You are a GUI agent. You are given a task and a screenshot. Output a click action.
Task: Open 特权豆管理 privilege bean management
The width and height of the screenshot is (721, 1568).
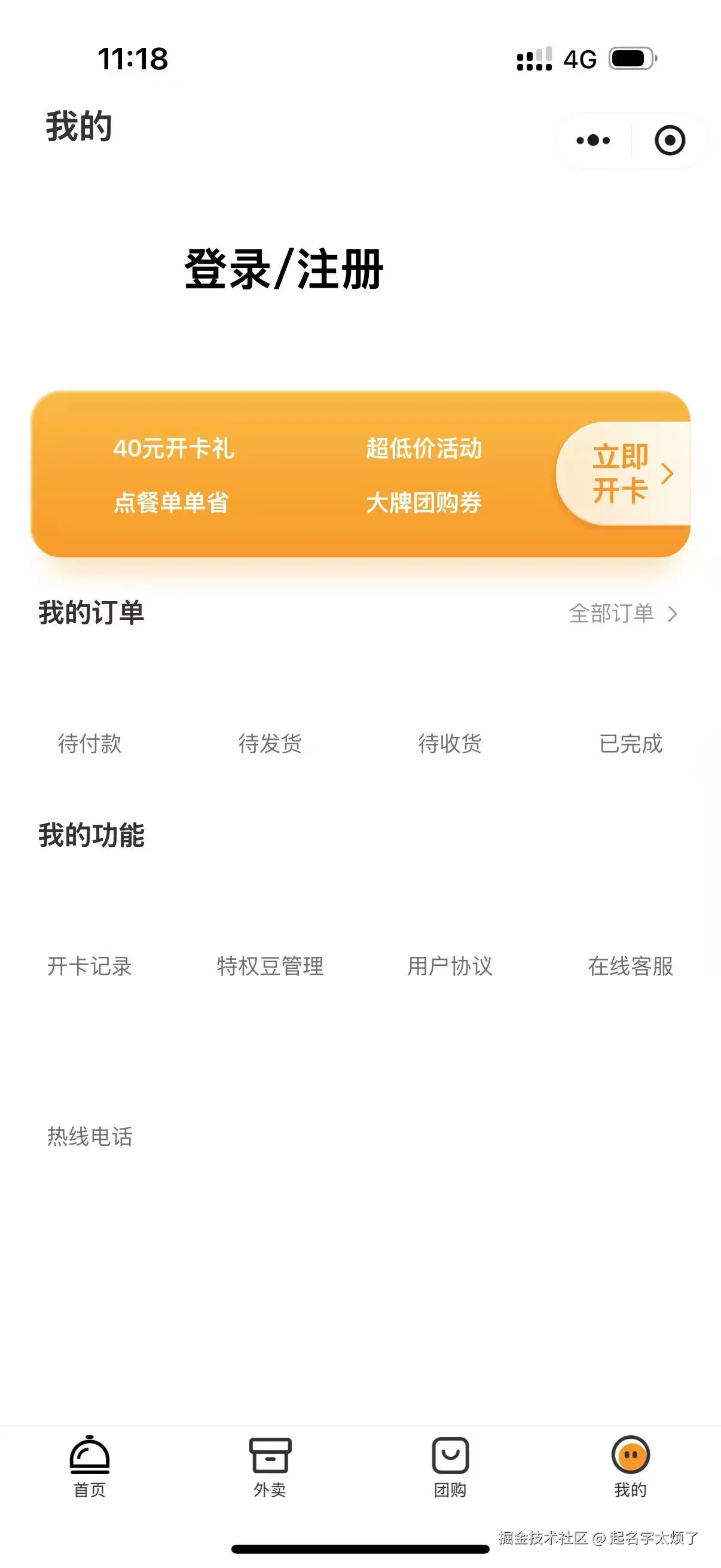click(270, 966)
